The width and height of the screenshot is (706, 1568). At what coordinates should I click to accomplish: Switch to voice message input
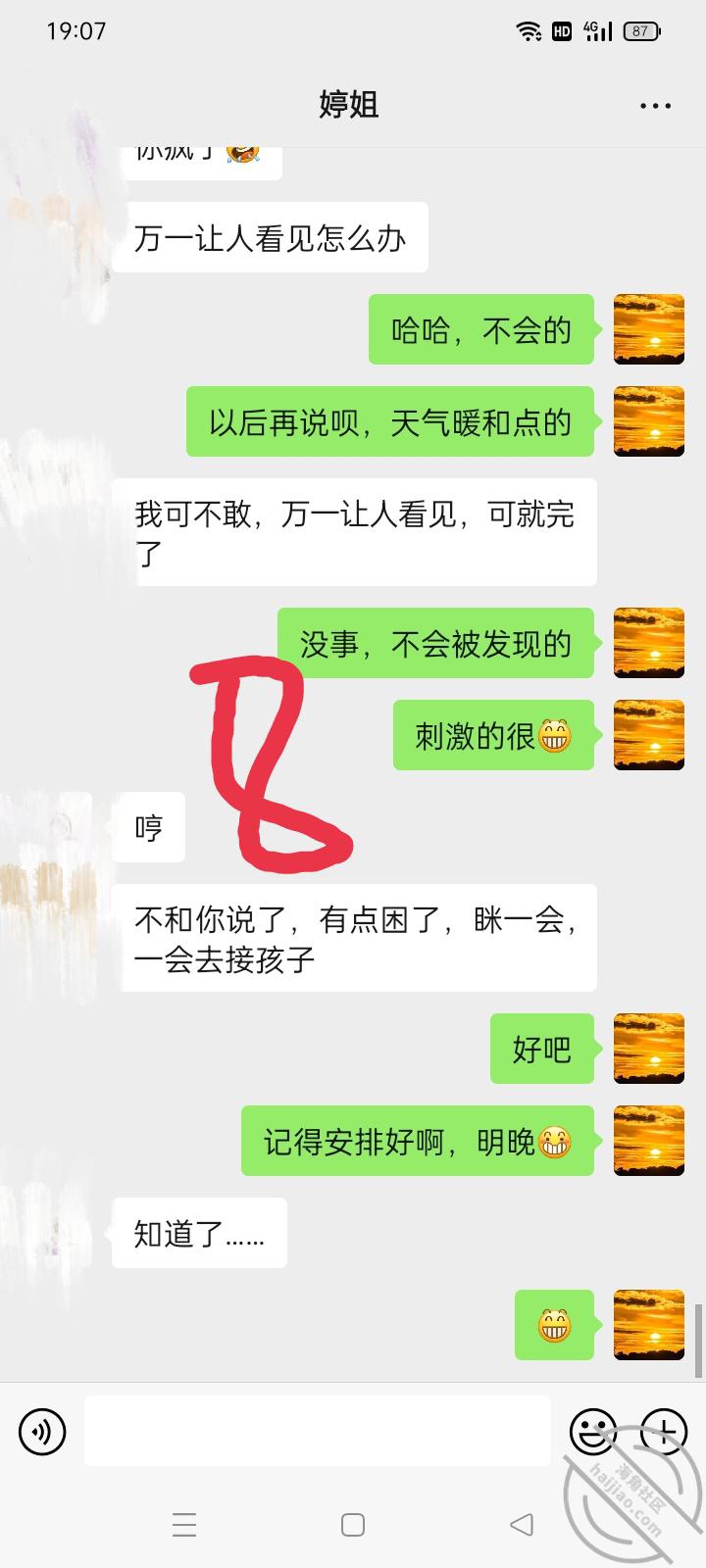[42, 1432]
